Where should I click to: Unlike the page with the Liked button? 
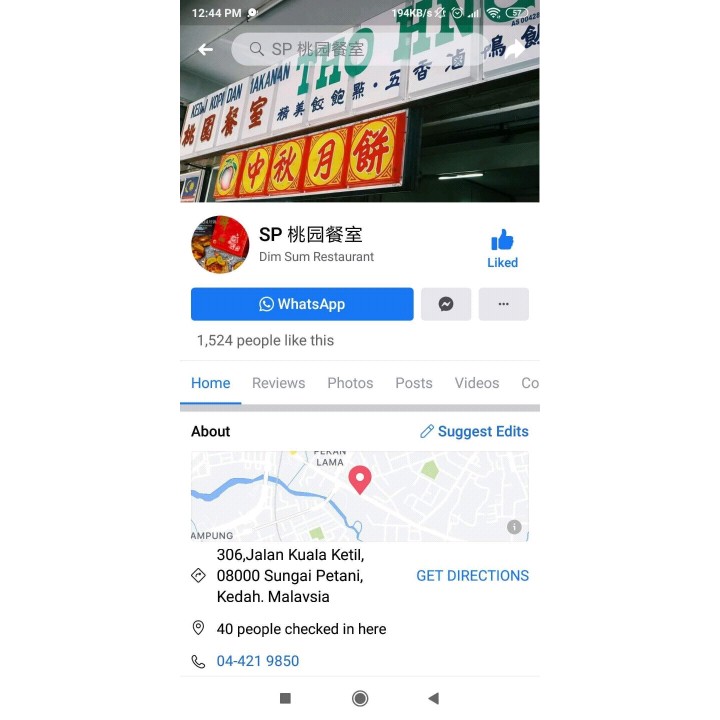click(x=502, y=248)
